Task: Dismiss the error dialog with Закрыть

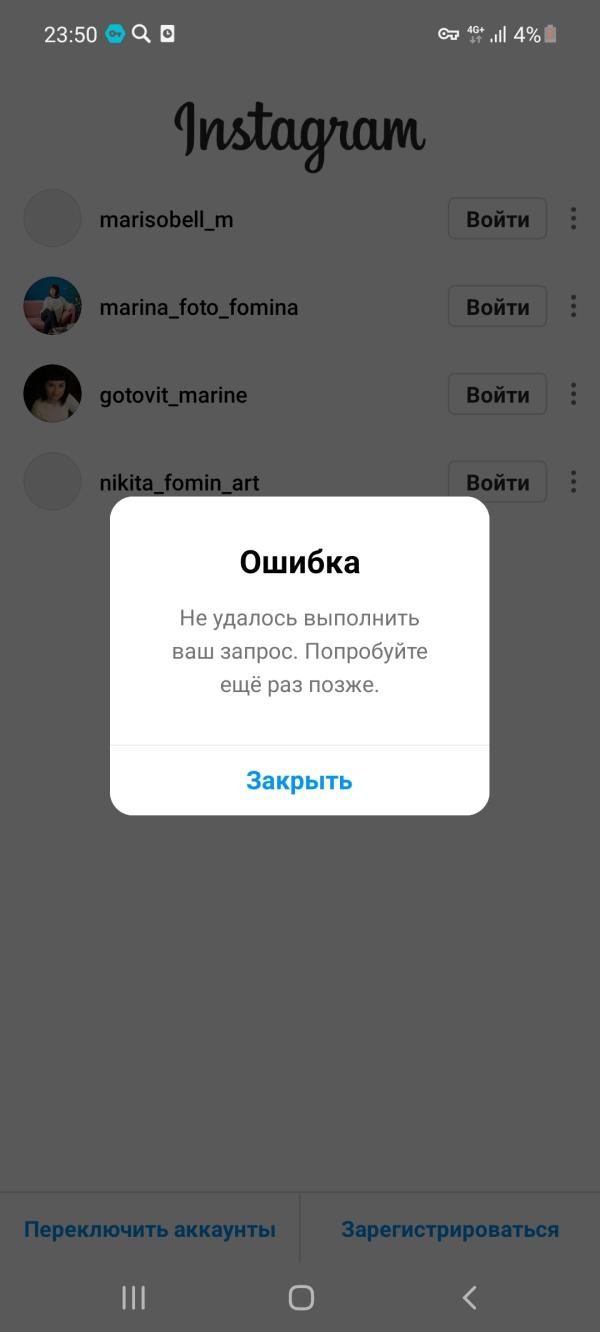Action: 299,780
